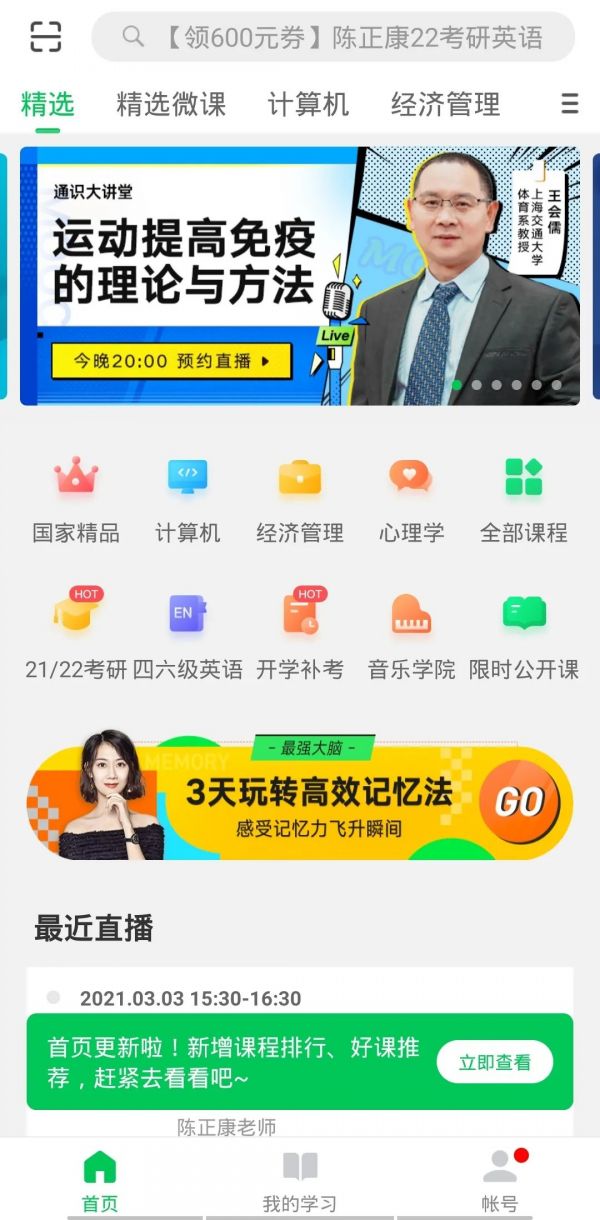The width and height of the screenshot is (600, 1220).
Task: View 全部课程
Action: click(523, 500)
